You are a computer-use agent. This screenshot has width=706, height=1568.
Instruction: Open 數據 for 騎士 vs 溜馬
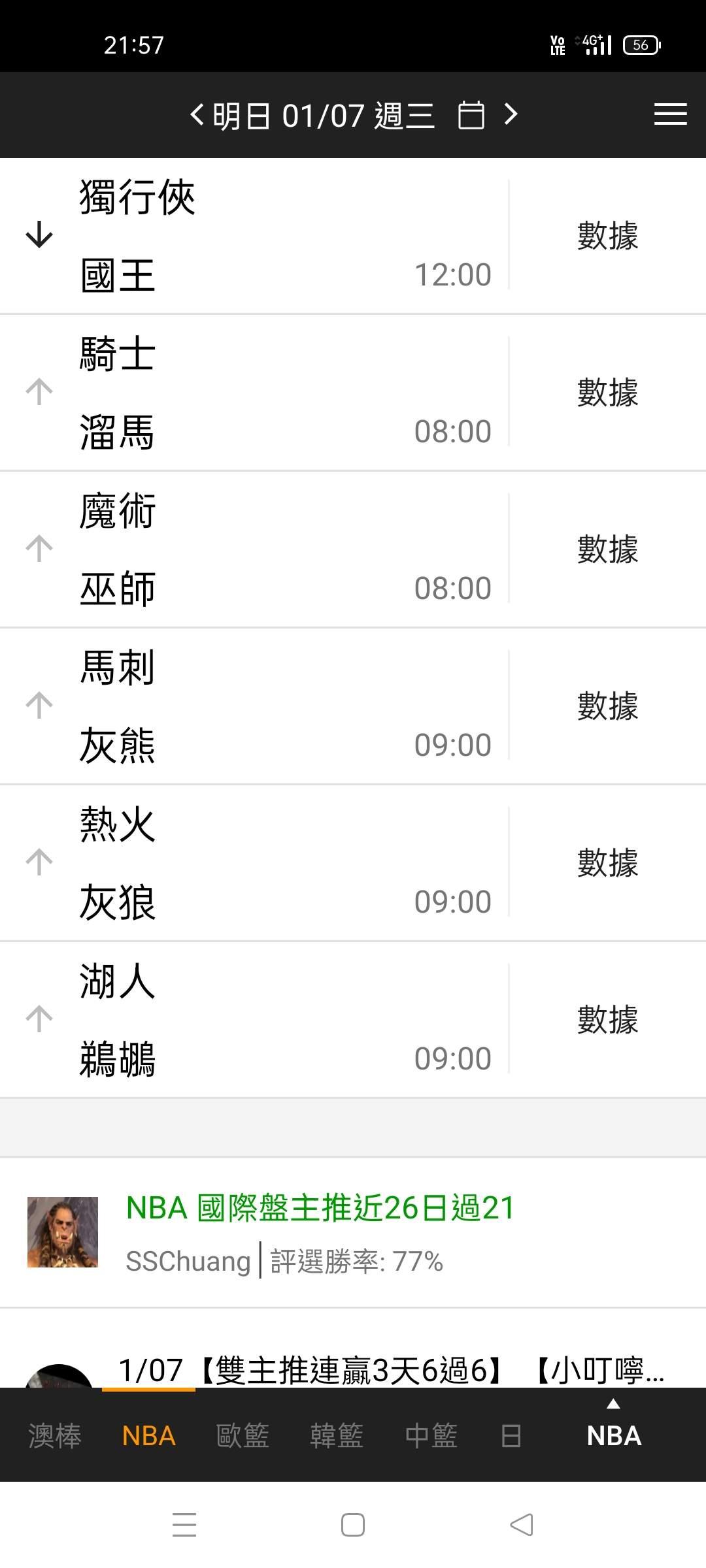pyautogui.click(x=607, y=393)
